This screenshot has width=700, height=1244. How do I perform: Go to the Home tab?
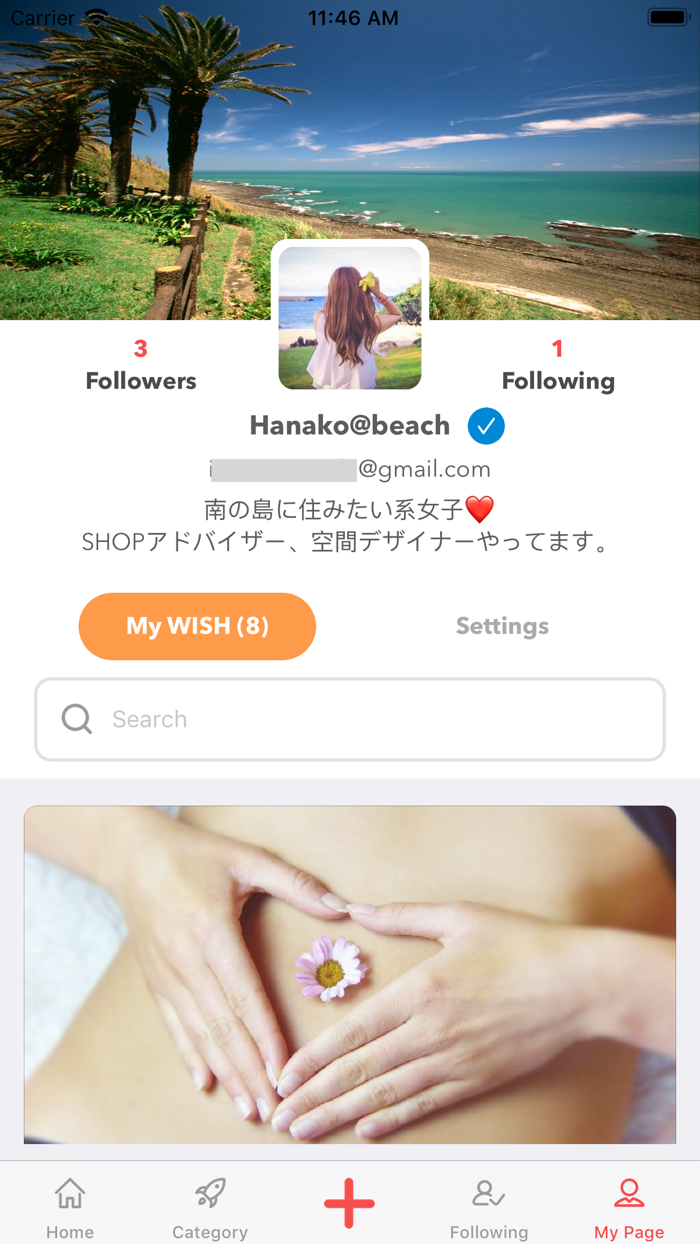(x=70, y=1207)
